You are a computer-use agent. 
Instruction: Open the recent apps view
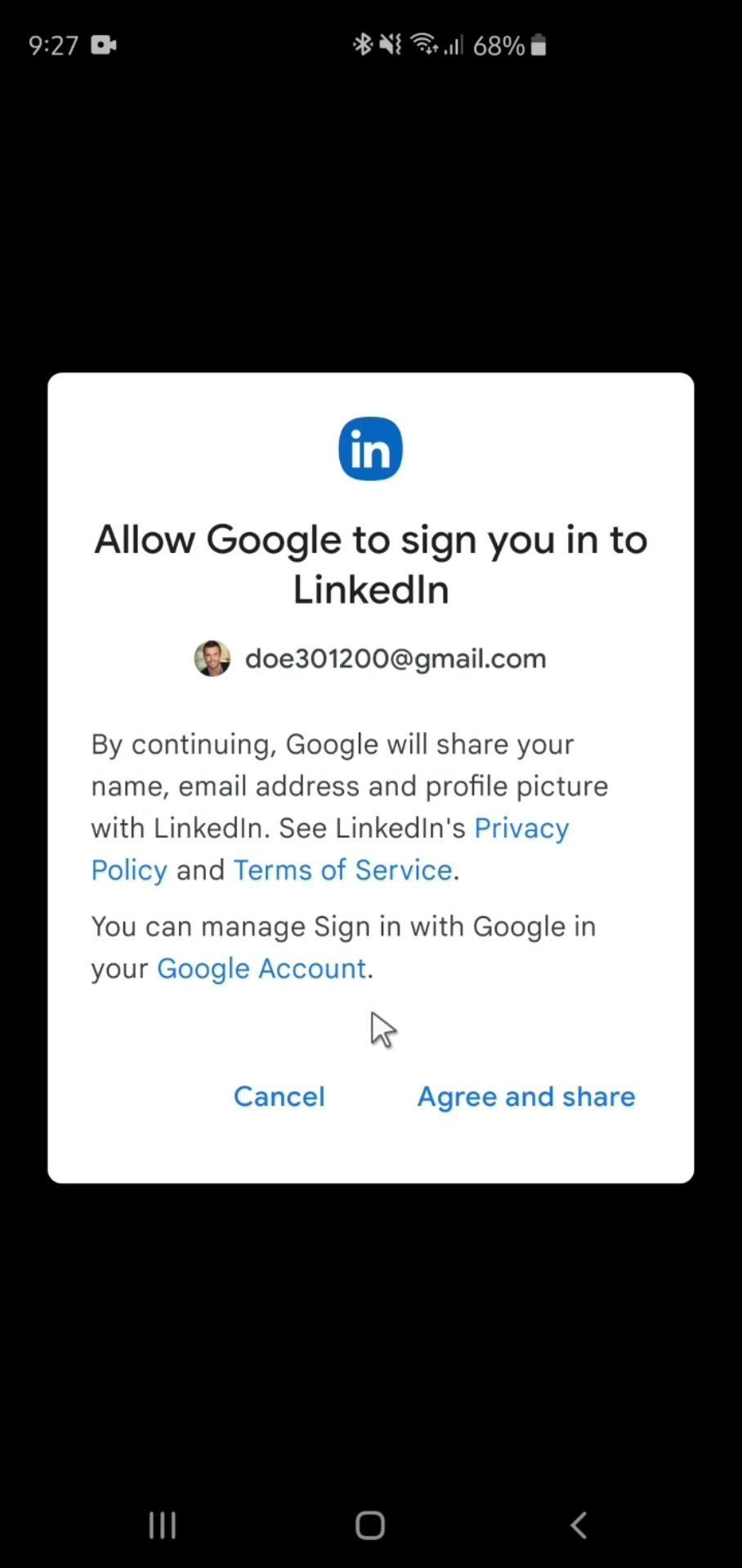tap(163, 1525)
